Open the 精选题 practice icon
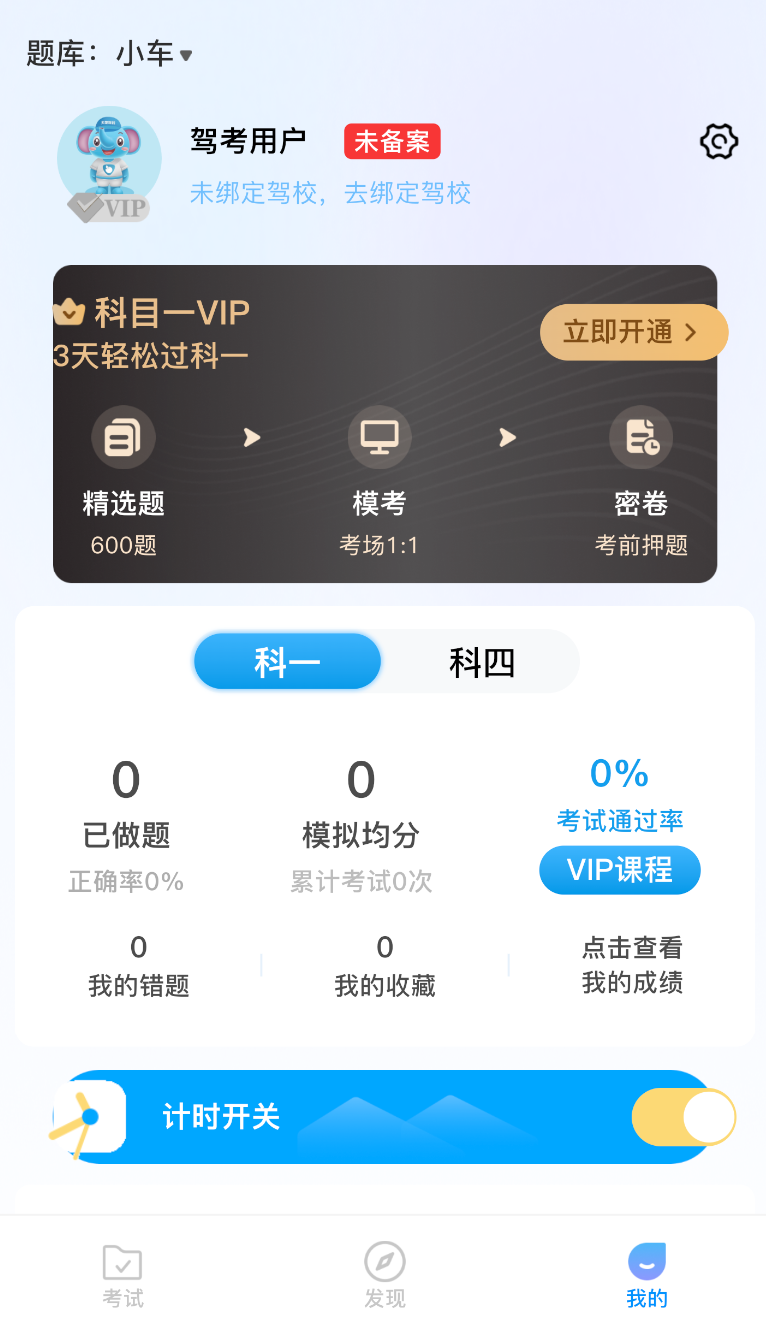 coord(123,437)
